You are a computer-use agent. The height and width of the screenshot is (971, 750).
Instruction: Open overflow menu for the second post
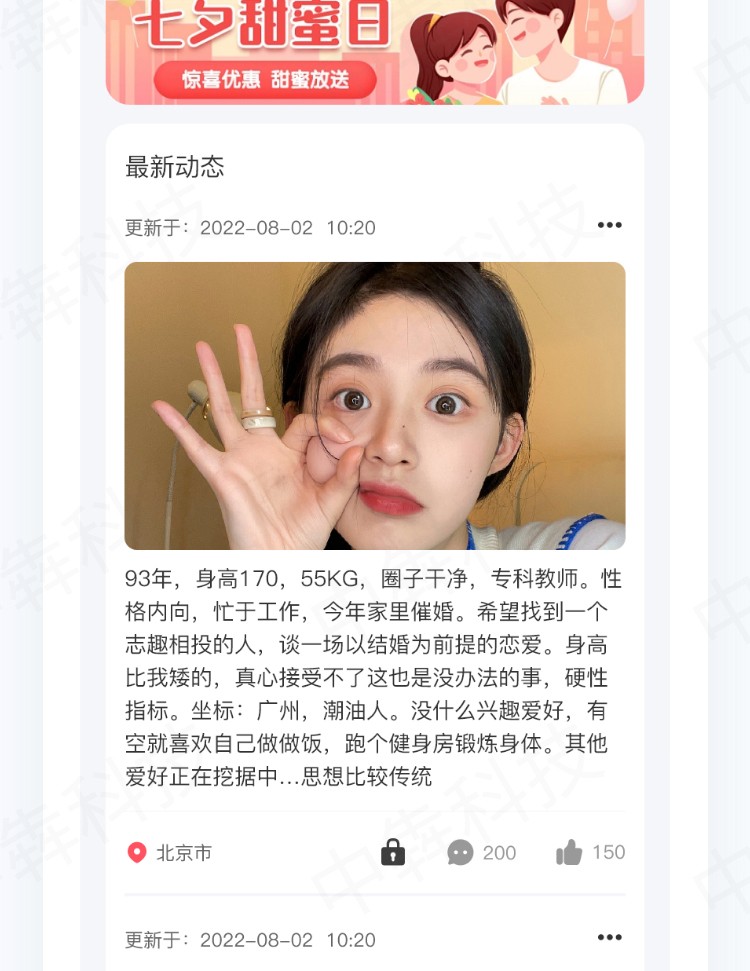tap(609, 937)
